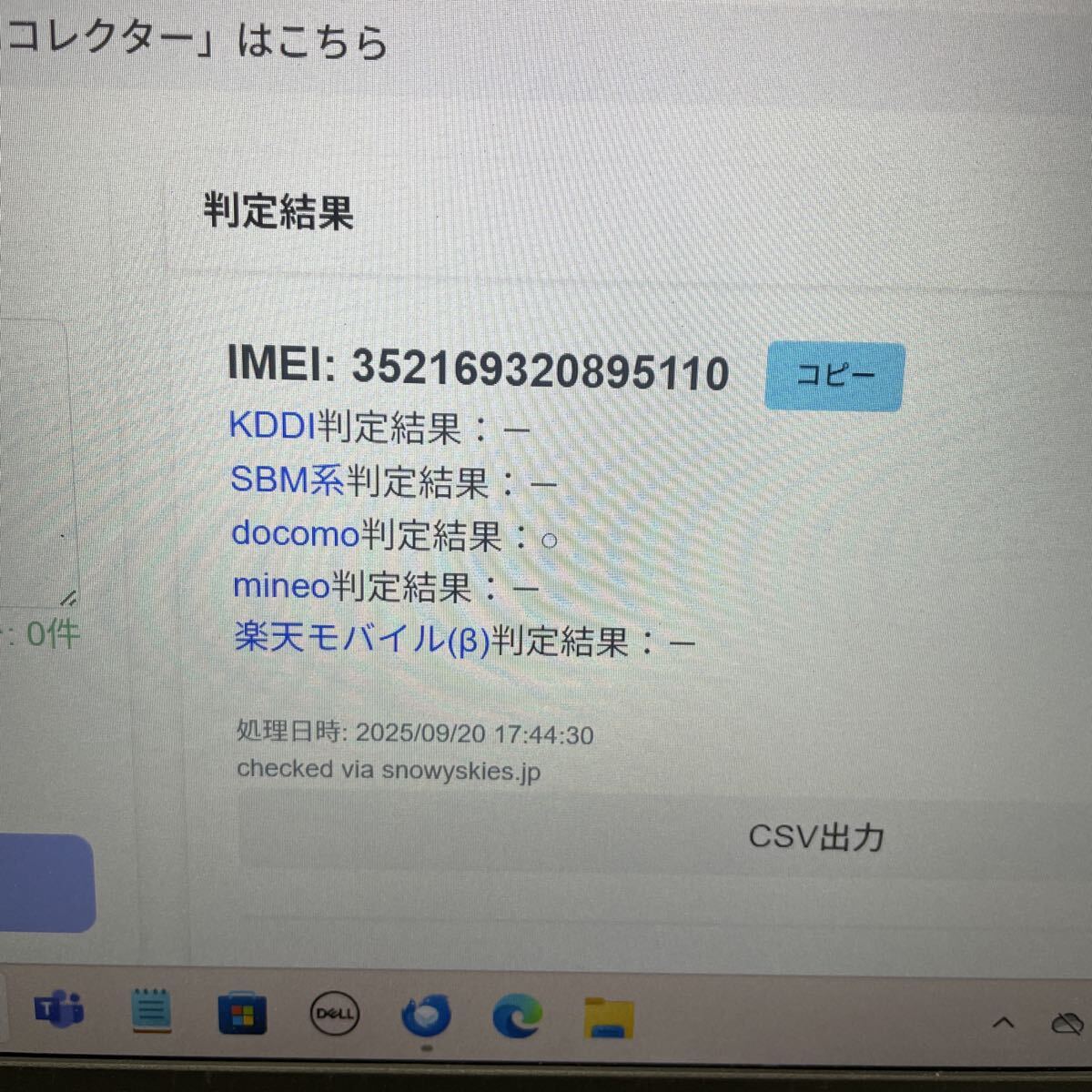Image resolution: width=1092 pixels, height=1092 pixels.
Task: Copy the IMEI number with コピー button
Action: tap(834, 376)
